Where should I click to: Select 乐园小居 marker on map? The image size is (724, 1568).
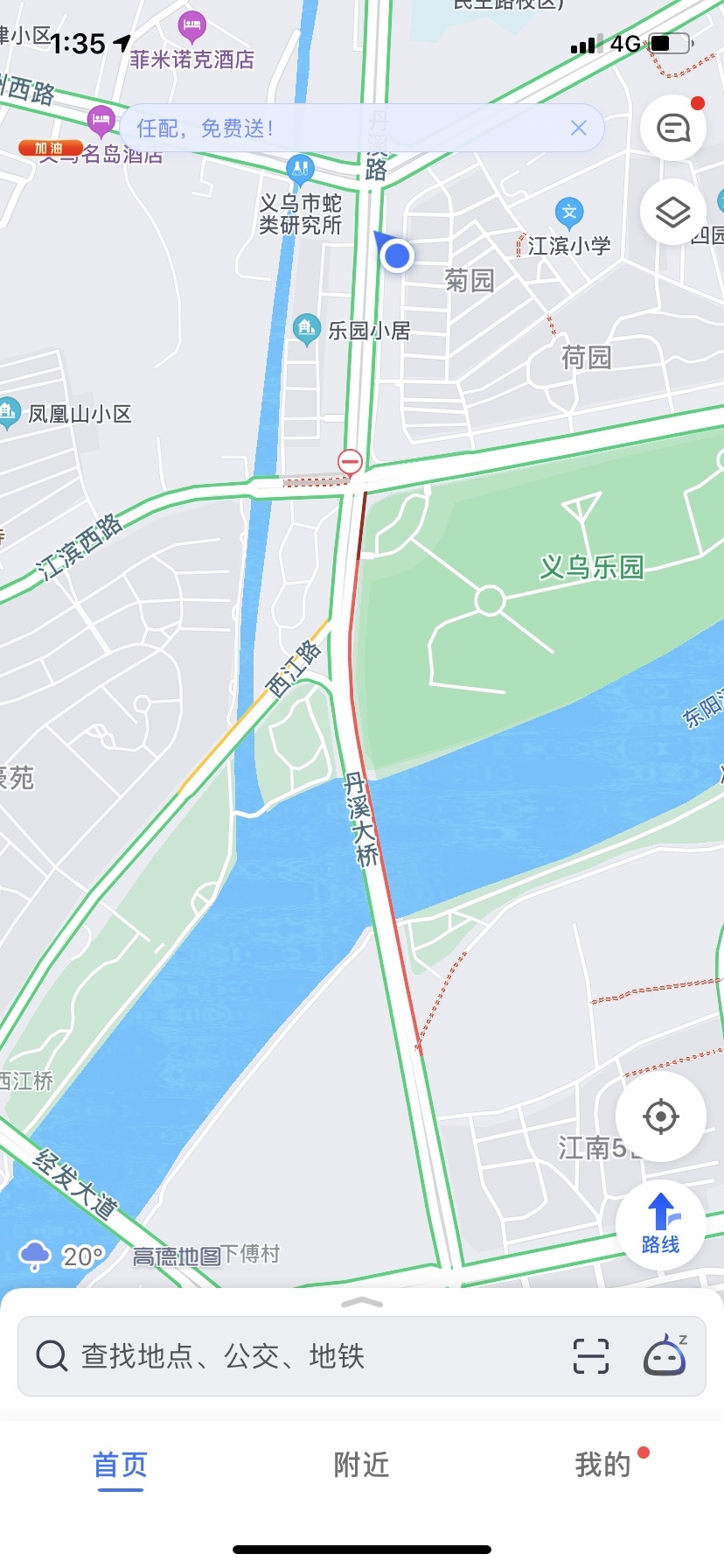pyautogui.click(x=306, y=329)
